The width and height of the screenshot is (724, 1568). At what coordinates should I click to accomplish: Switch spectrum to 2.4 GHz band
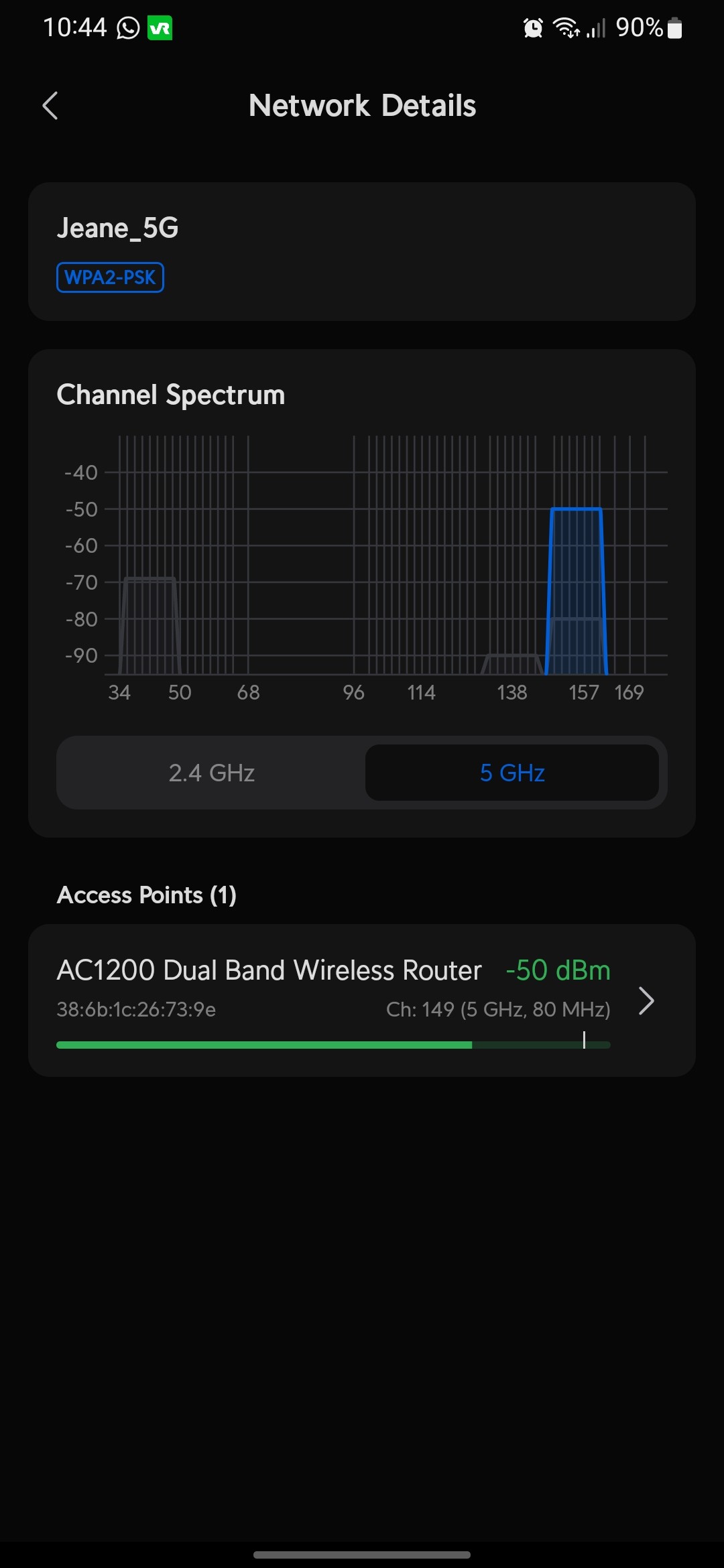point(212,773)
